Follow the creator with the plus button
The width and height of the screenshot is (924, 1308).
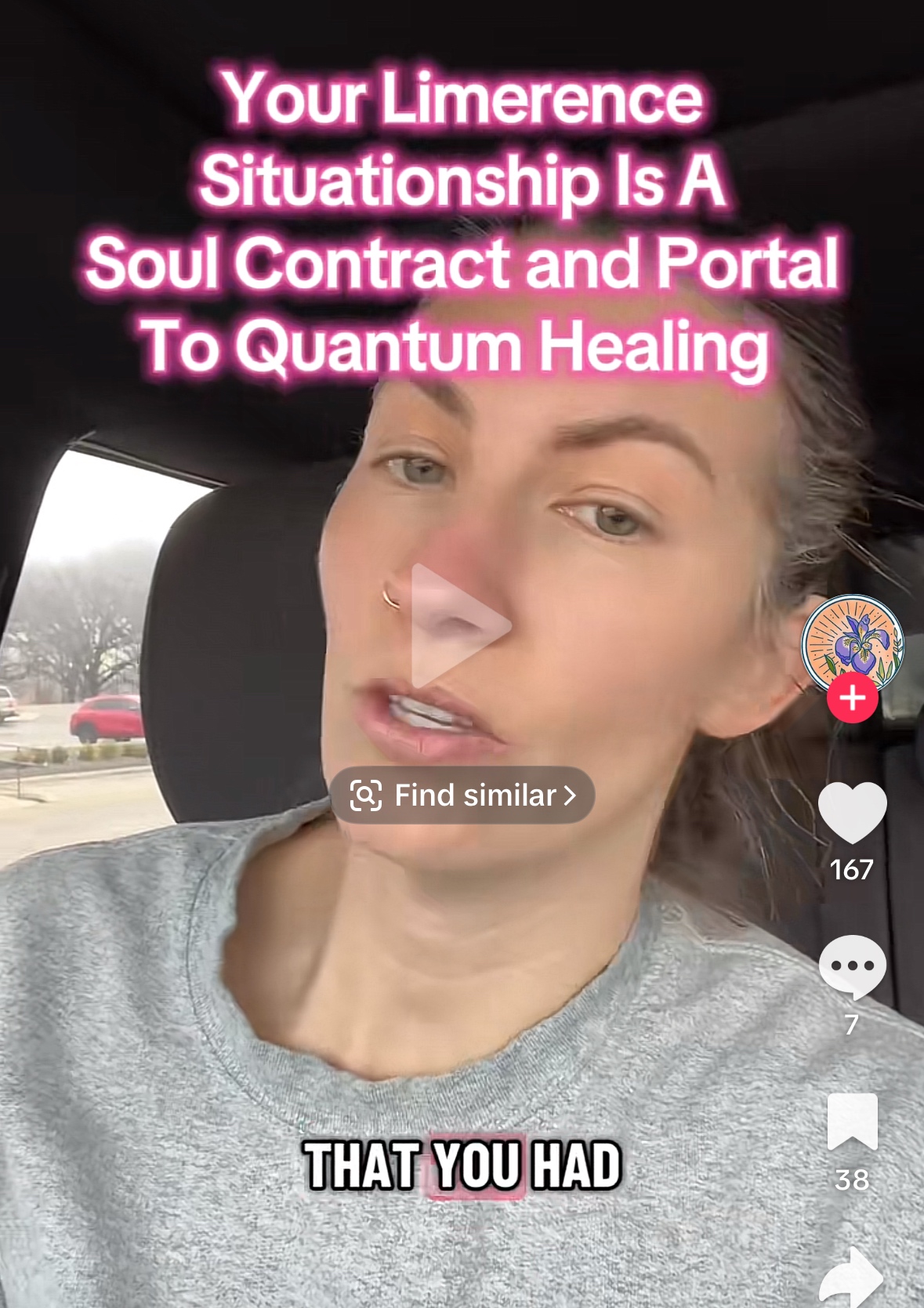click(853, 697)
